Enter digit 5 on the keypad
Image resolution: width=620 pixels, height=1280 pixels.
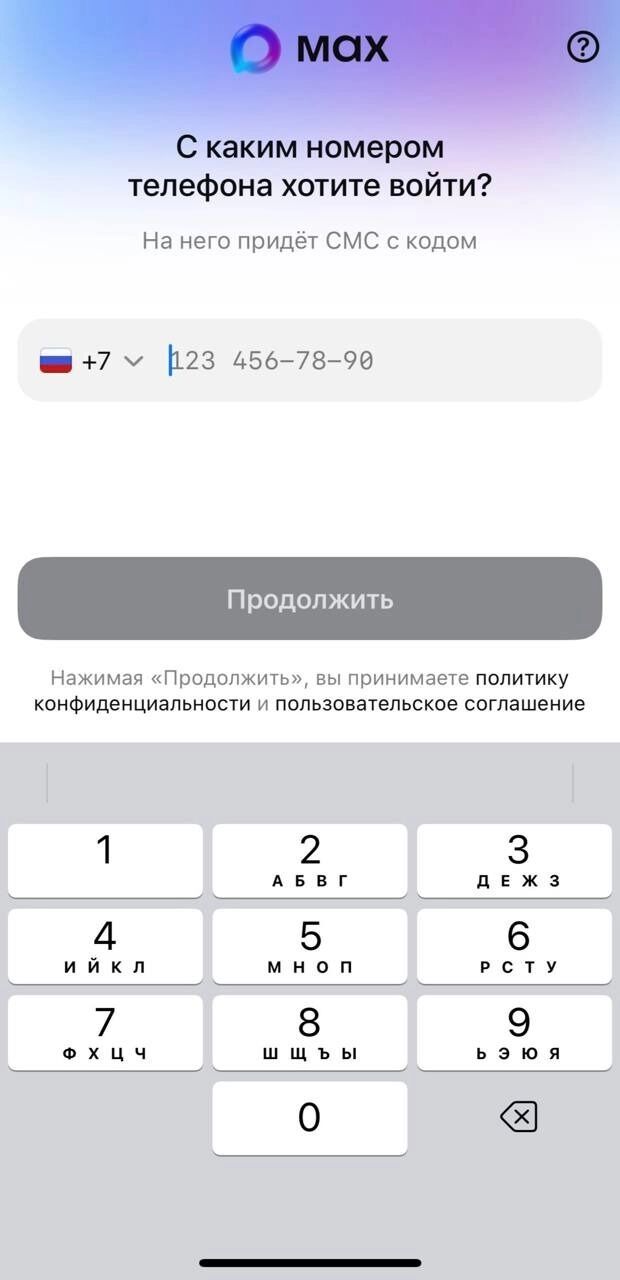[x=310, y=945]
